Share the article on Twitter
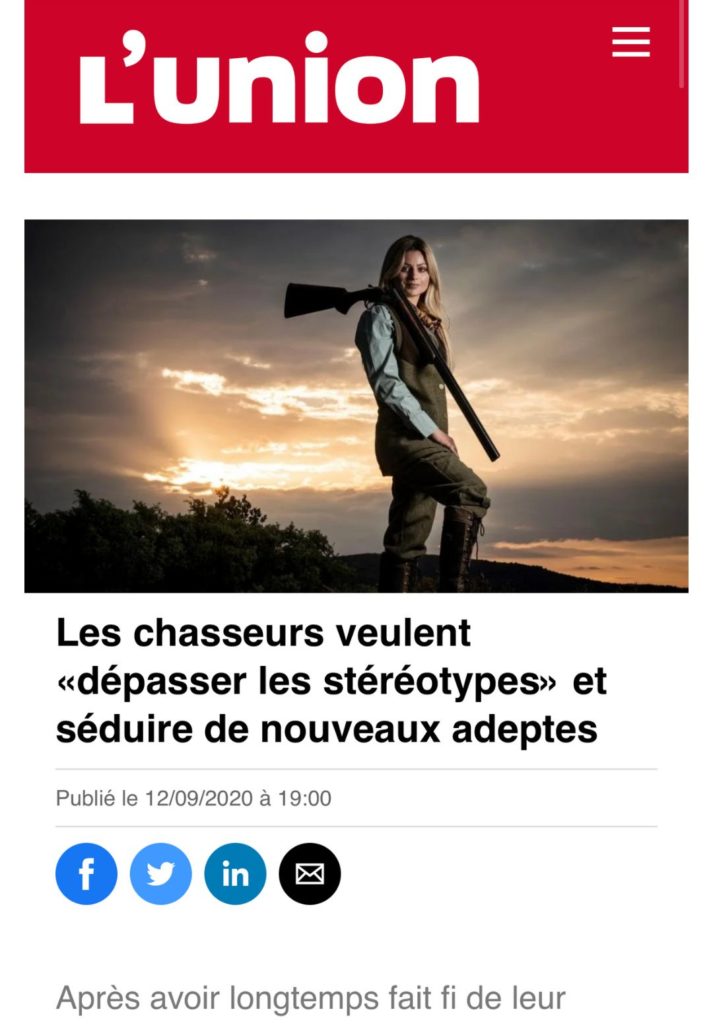The width and height of the screenshot is (713, 1024). pyautogui.click(x=161, y=874)
